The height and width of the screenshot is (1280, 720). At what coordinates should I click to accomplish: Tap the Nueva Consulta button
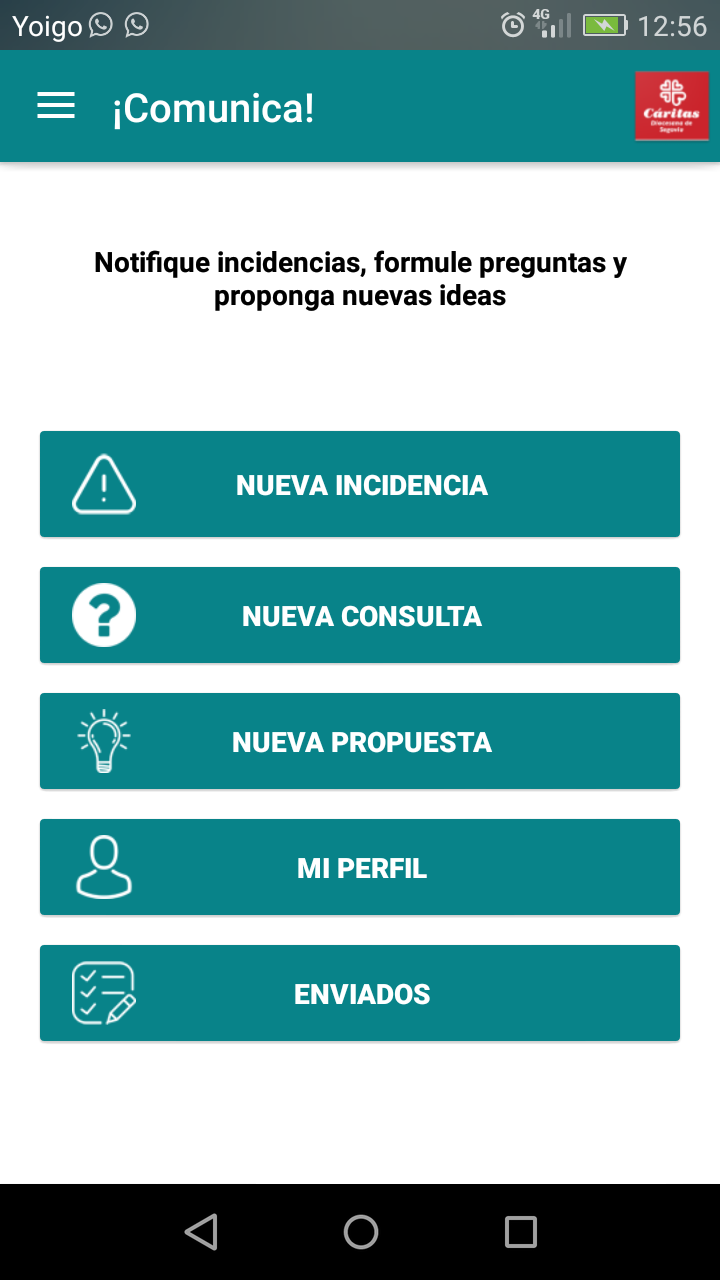click(360, 615)
